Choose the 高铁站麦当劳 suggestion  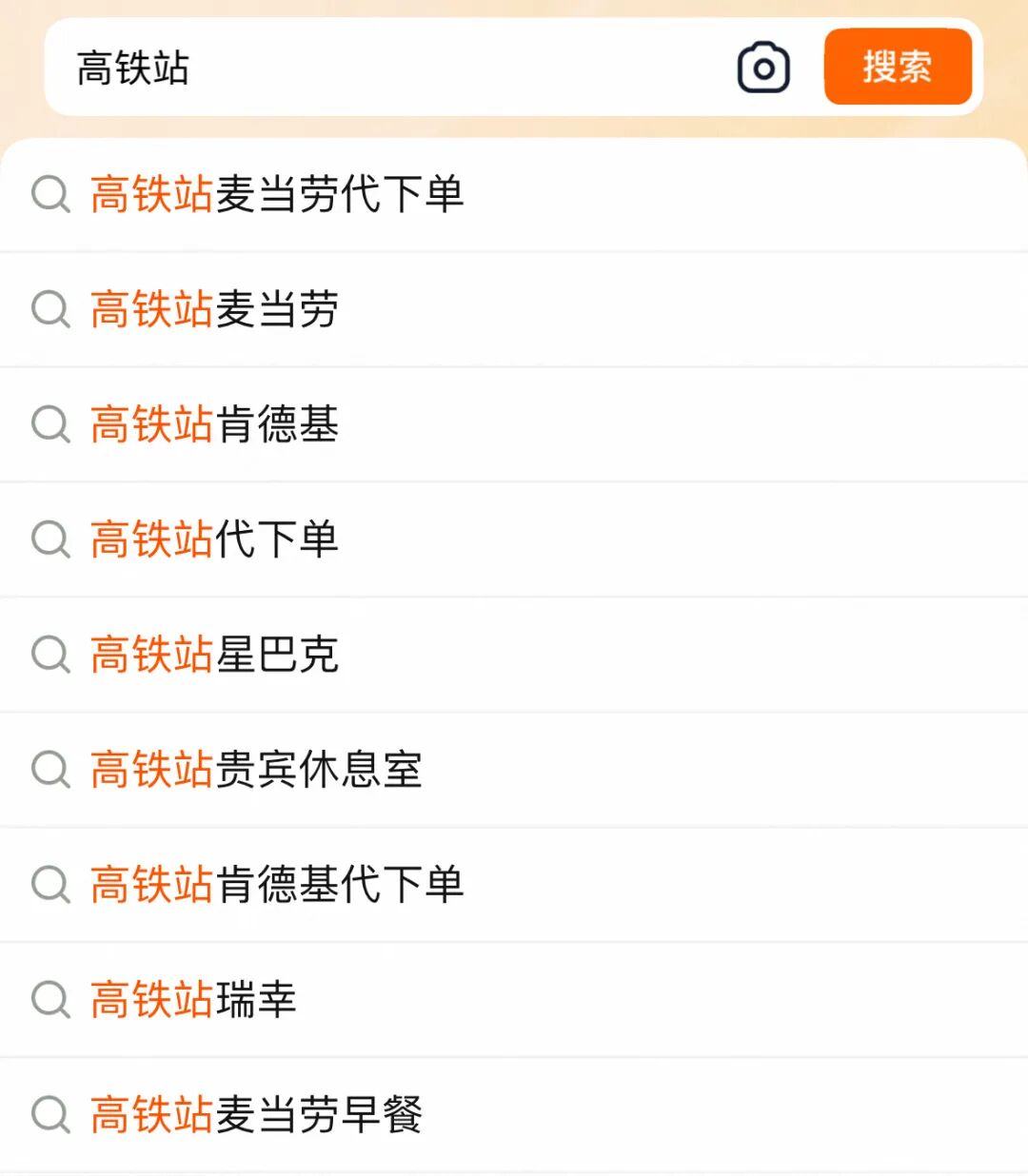[215, 310]
